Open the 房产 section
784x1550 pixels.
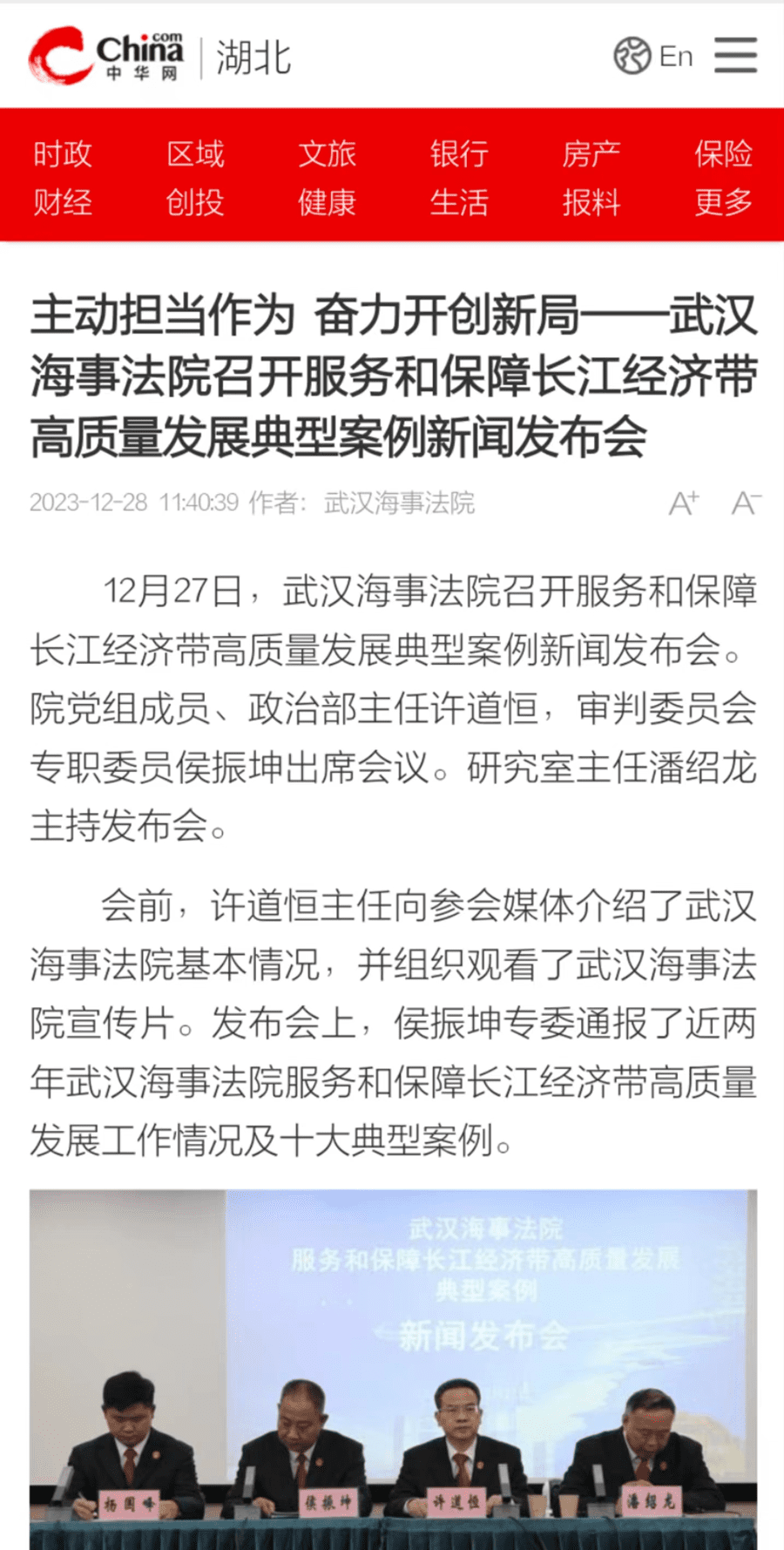(x=591, y=154)
